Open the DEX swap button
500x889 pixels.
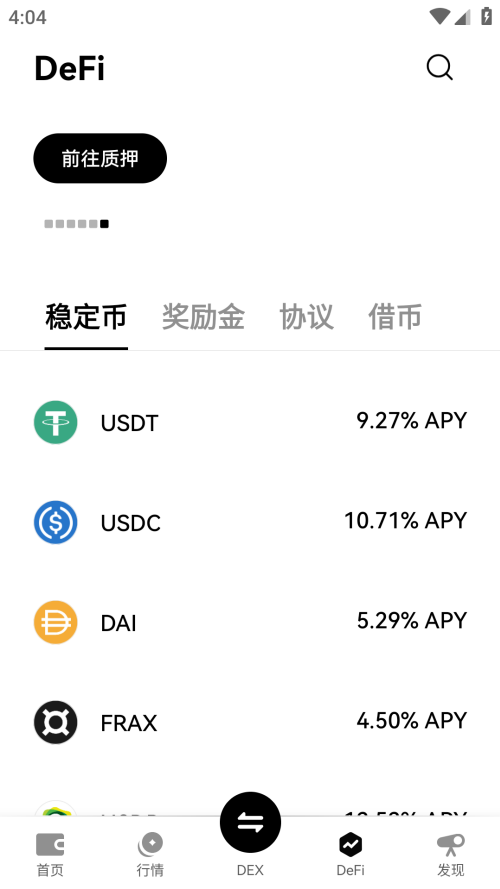250,823
